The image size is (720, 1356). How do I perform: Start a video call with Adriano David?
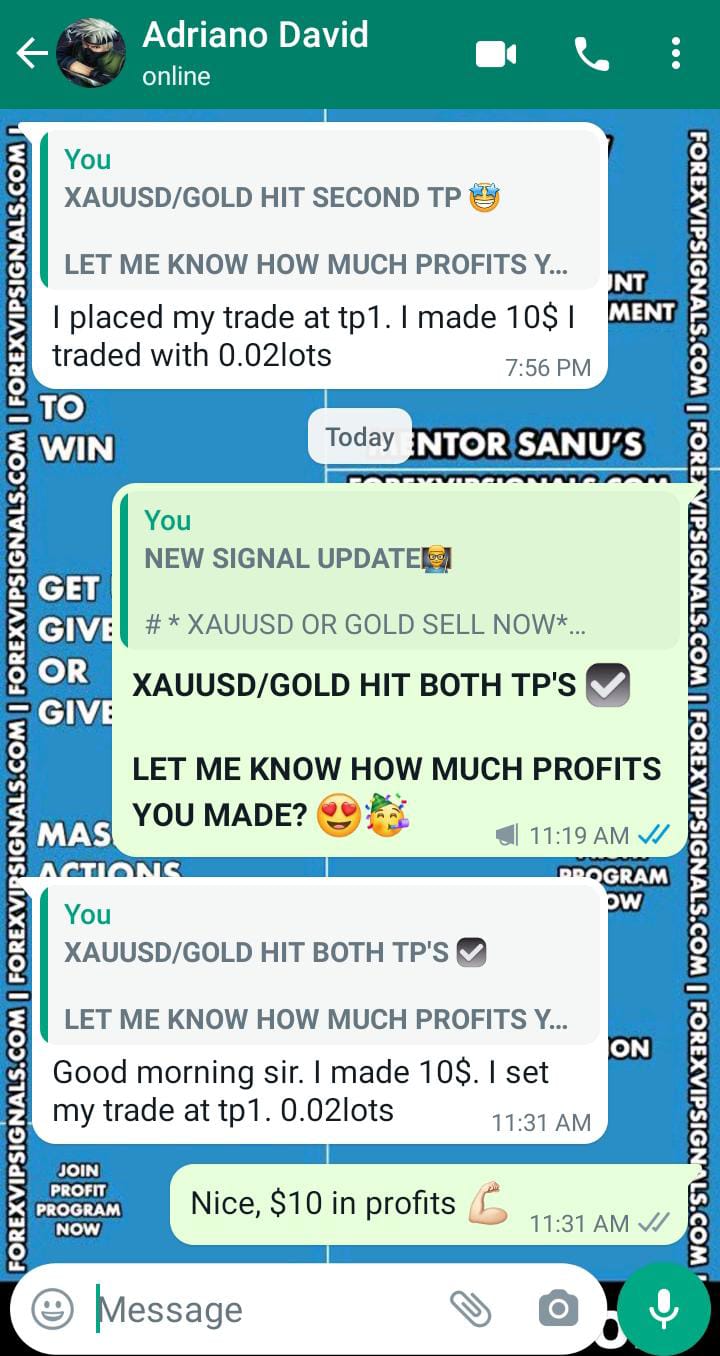coord(496,54)
